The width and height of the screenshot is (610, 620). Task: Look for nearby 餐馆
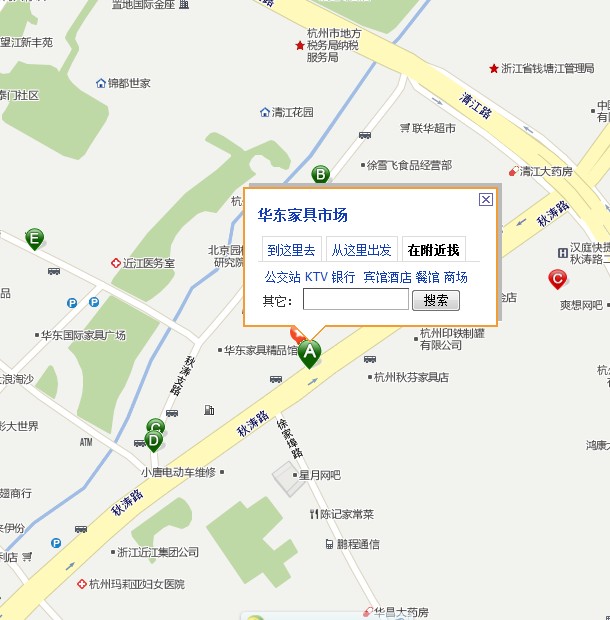pyautogui.click(x=427, y=277)
